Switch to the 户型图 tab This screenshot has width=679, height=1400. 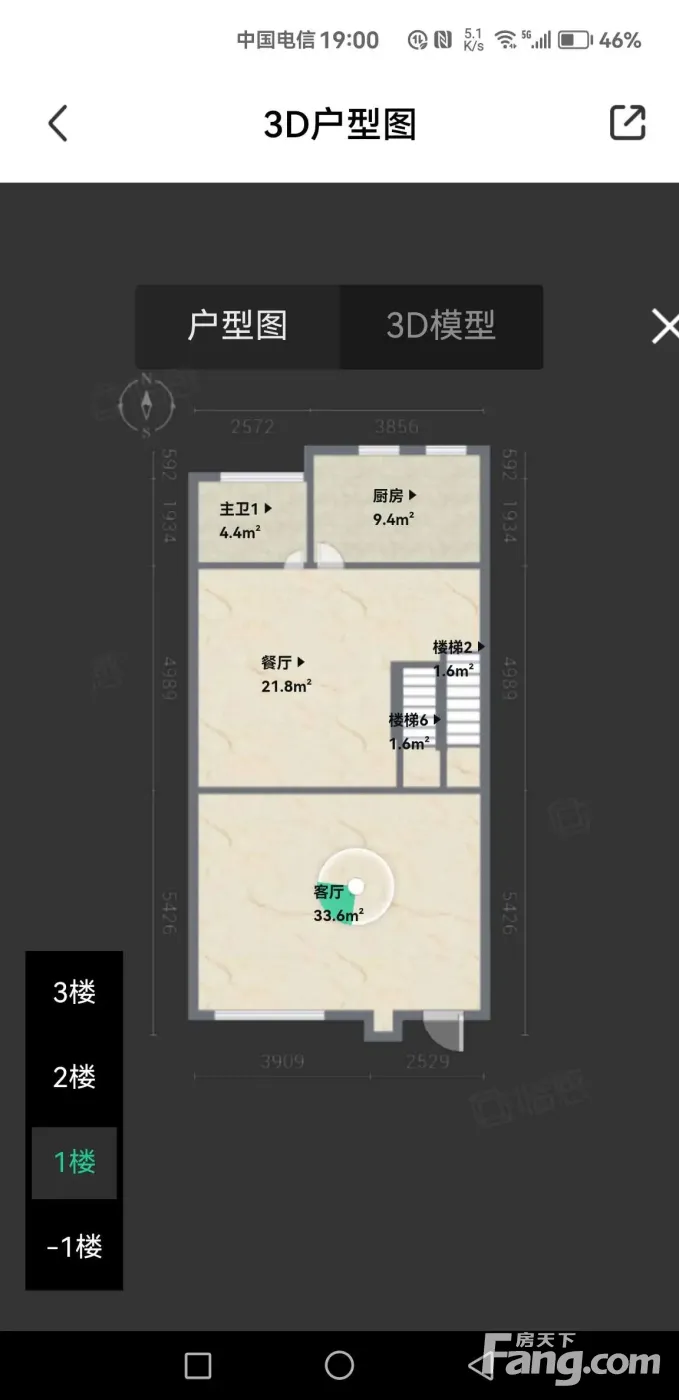point(238,326)
